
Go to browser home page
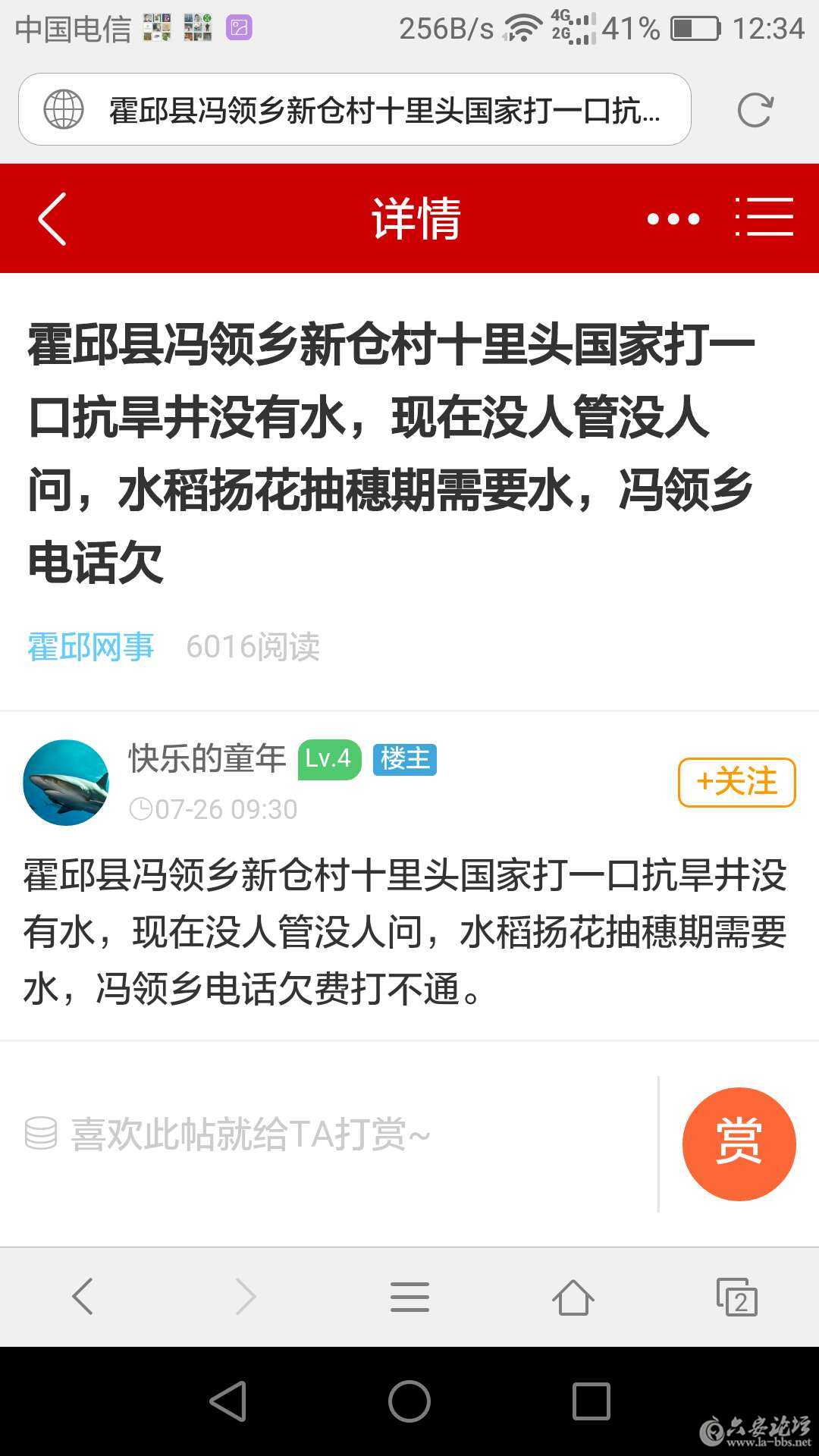coord(573,1296)
